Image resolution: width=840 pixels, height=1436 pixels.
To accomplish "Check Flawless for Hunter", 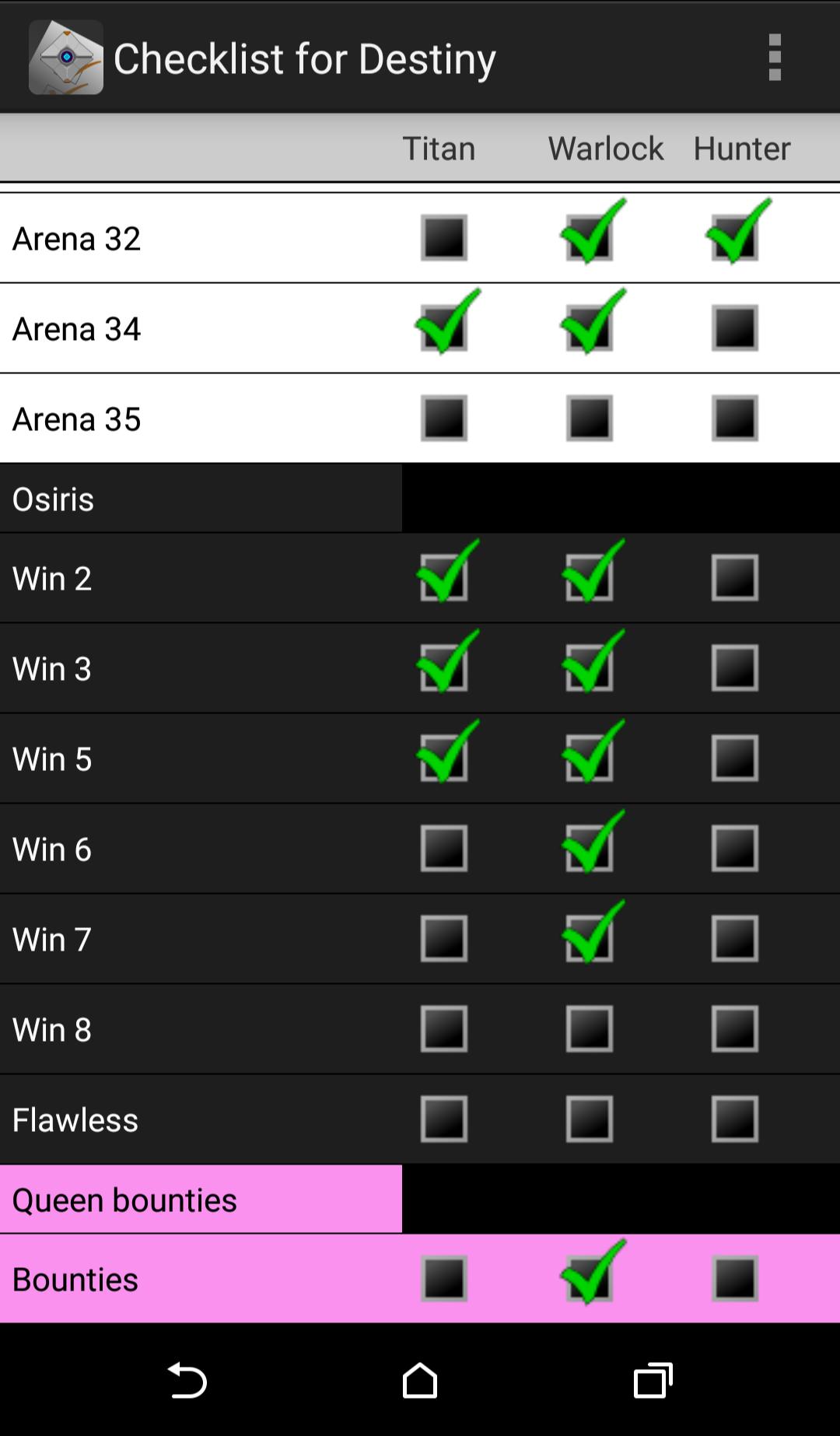I will click(x=735, y=1119).
